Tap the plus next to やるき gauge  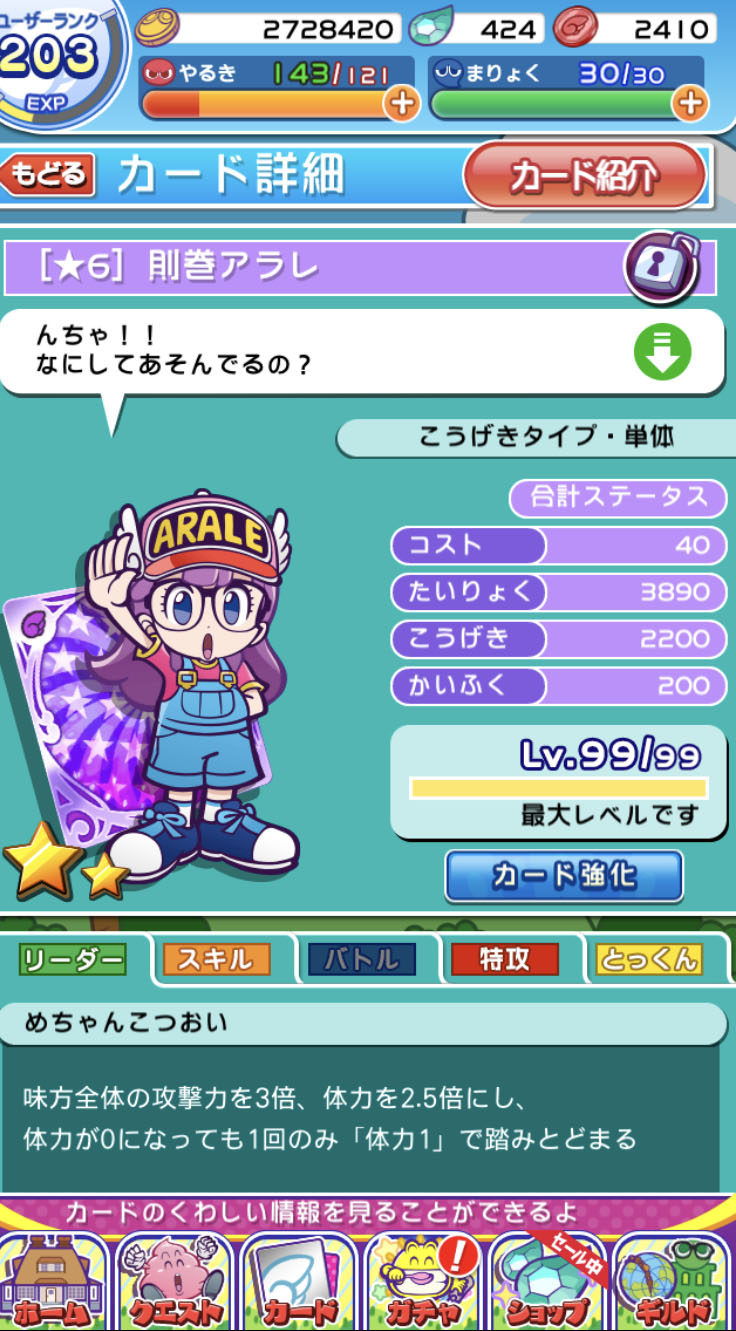pyautogui.click(x=401, y=103)
